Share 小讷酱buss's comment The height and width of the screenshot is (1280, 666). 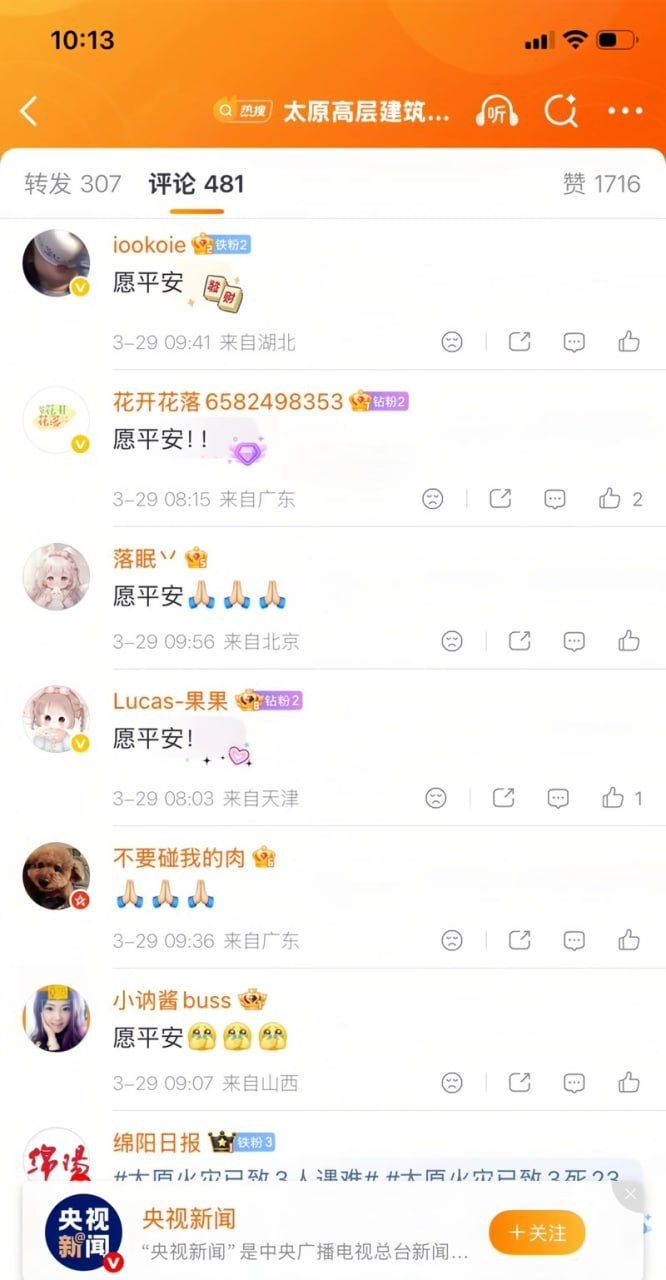click(520, 1082)
